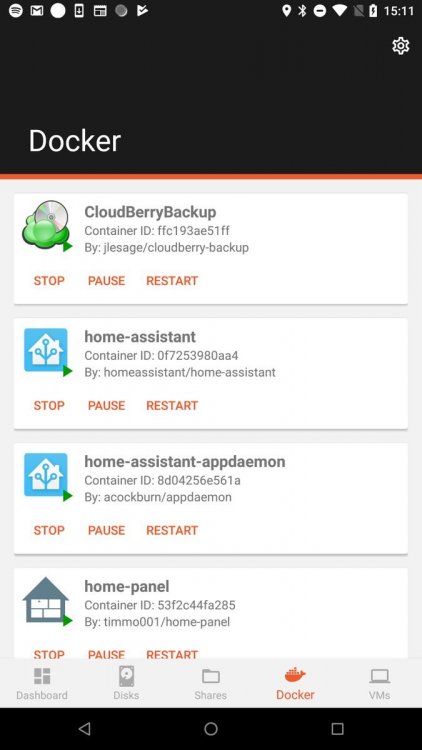Stop the home-assistant-appdaemon container

(49, 530)
